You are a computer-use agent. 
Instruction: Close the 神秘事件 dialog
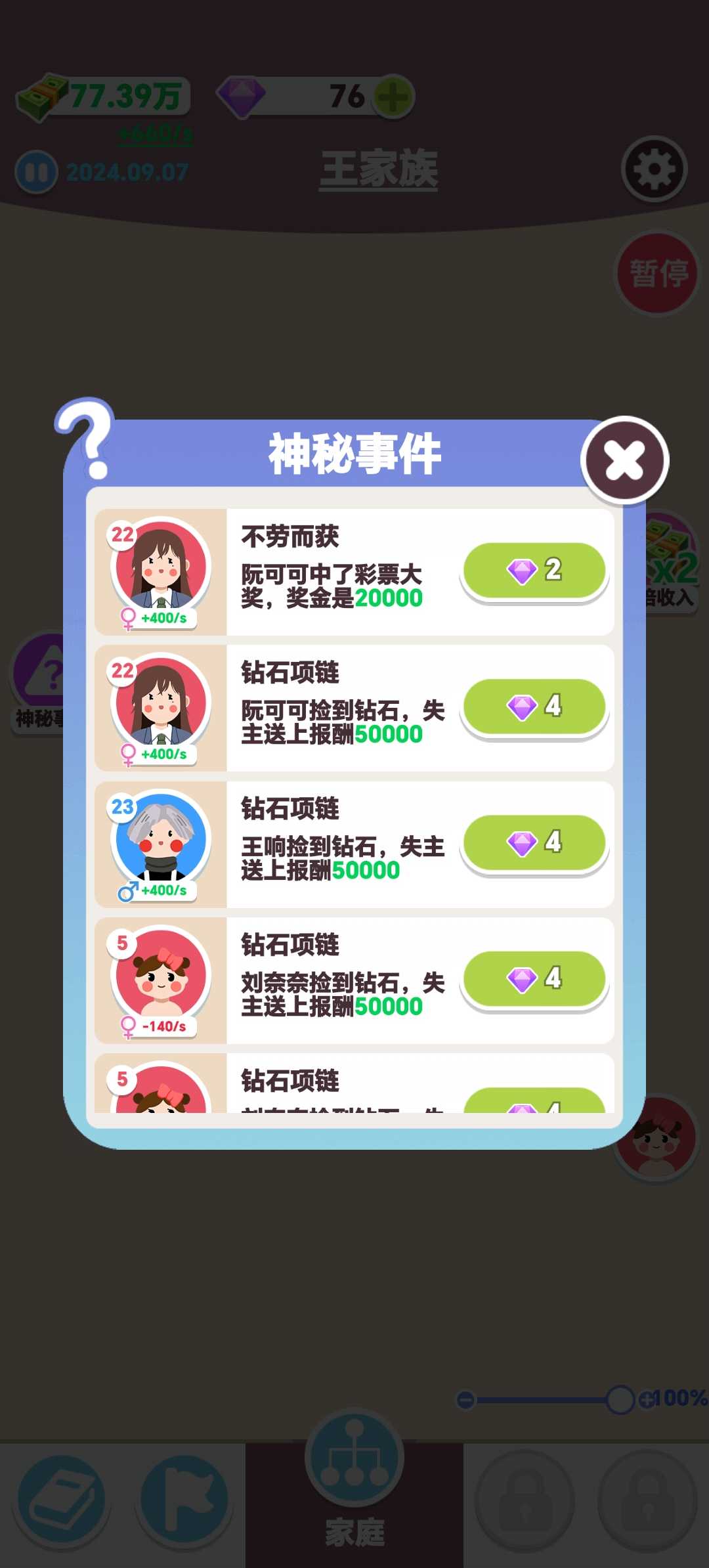coord(624,460)
